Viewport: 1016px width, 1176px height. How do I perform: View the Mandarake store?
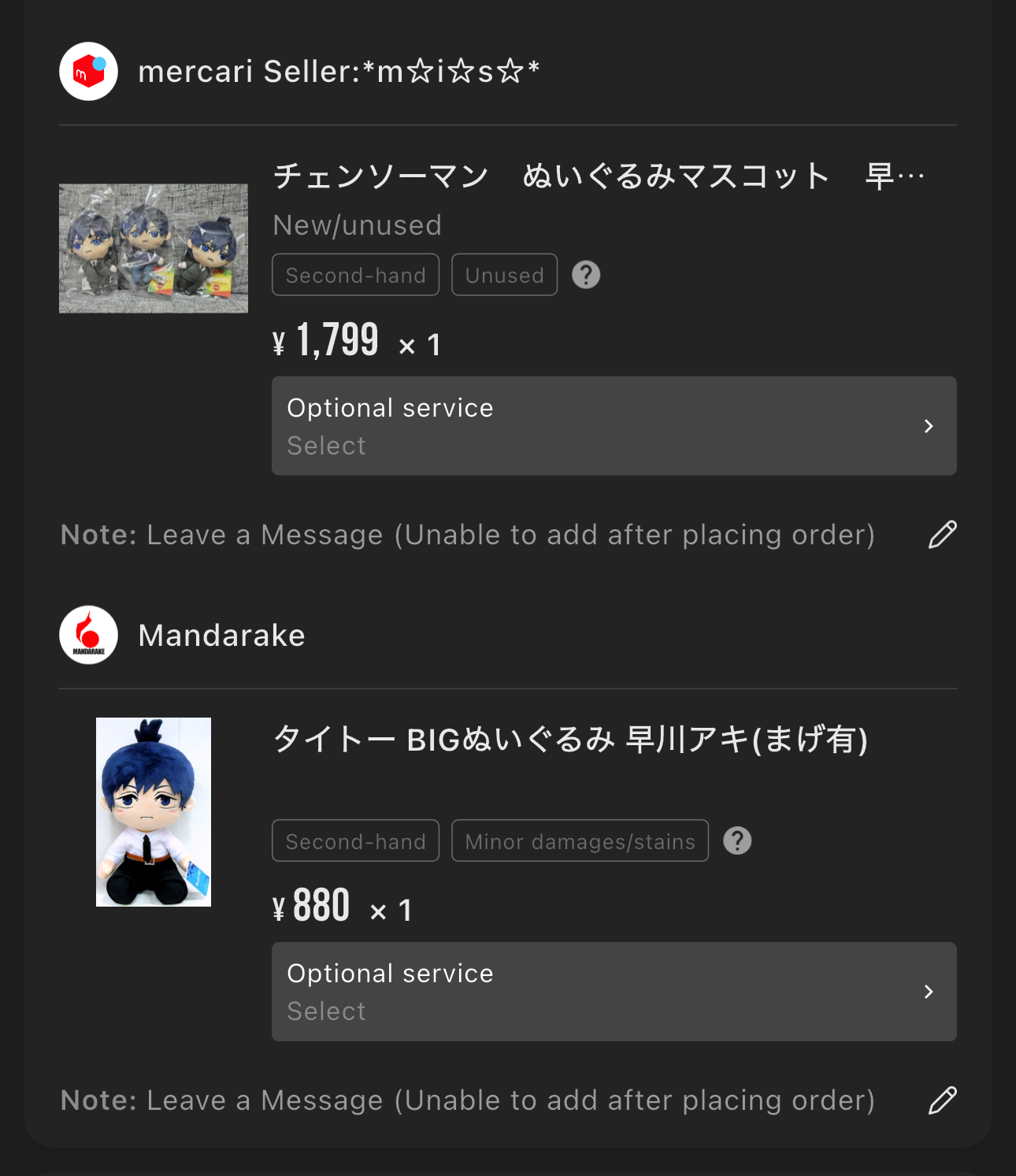tap(221, 636)
